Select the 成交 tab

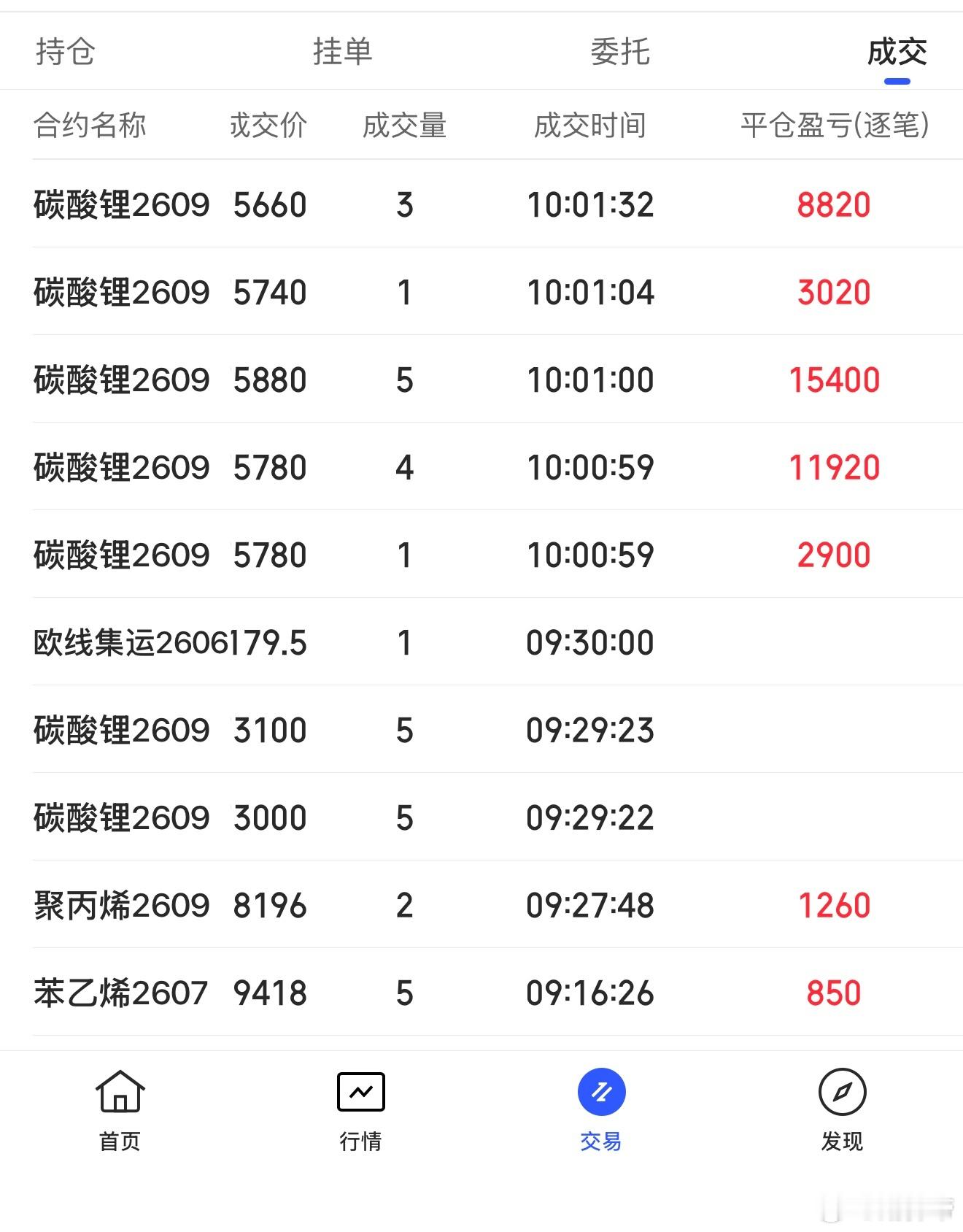tap(897, 52)
